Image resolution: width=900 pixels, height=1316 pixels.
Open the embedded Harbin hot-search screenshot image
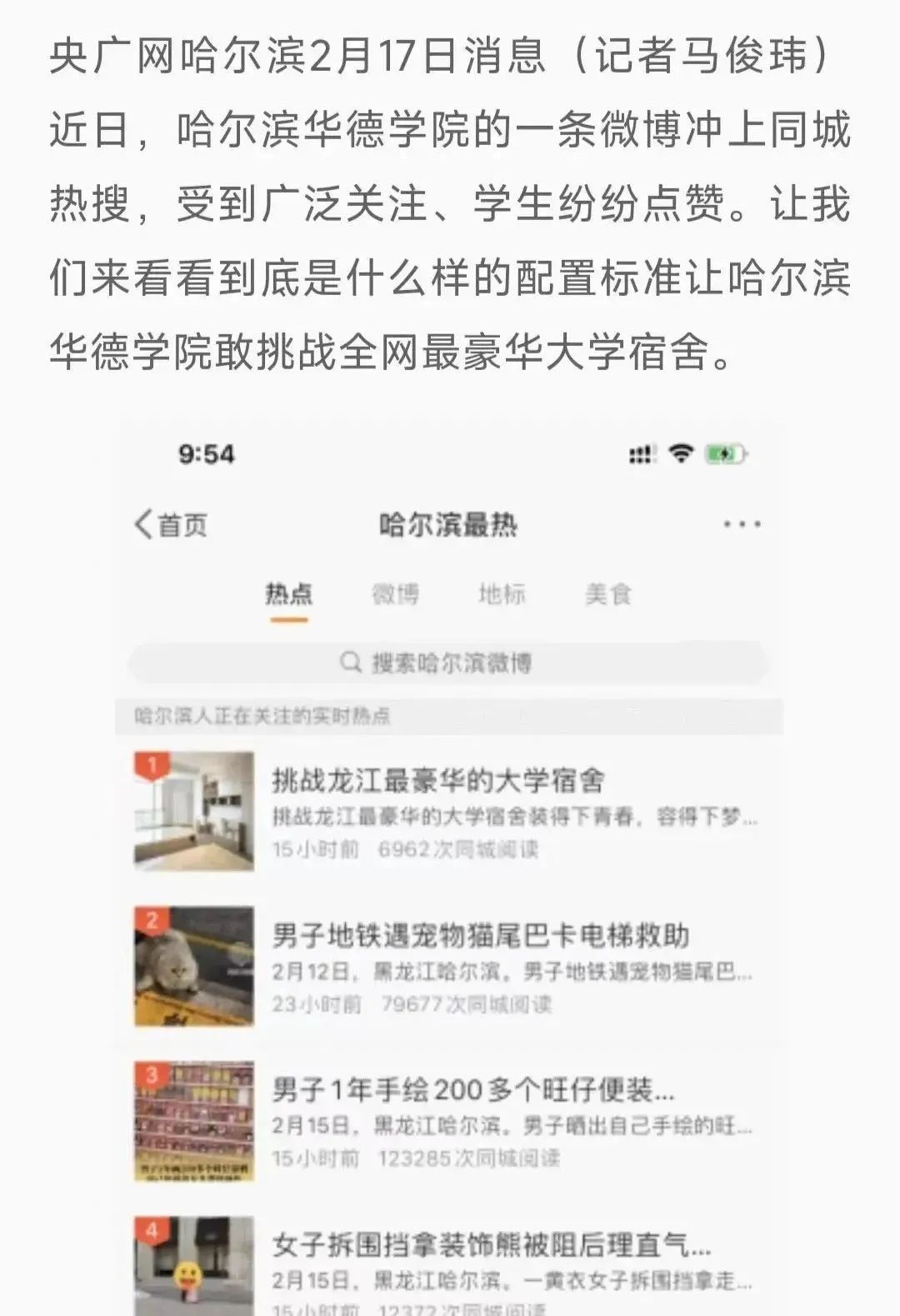448,867
